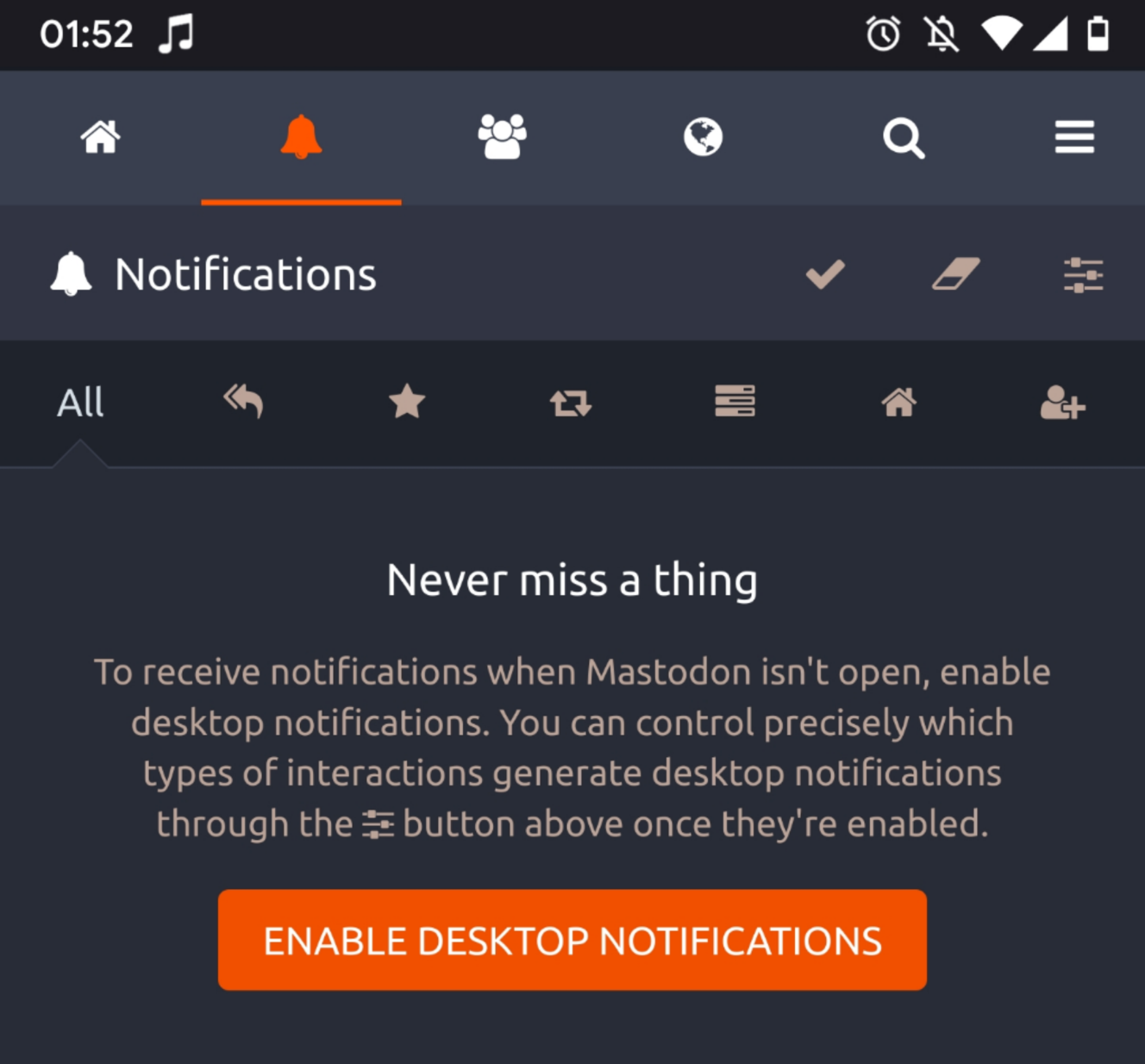Filter notifications by new followers

coord(1062,403)
